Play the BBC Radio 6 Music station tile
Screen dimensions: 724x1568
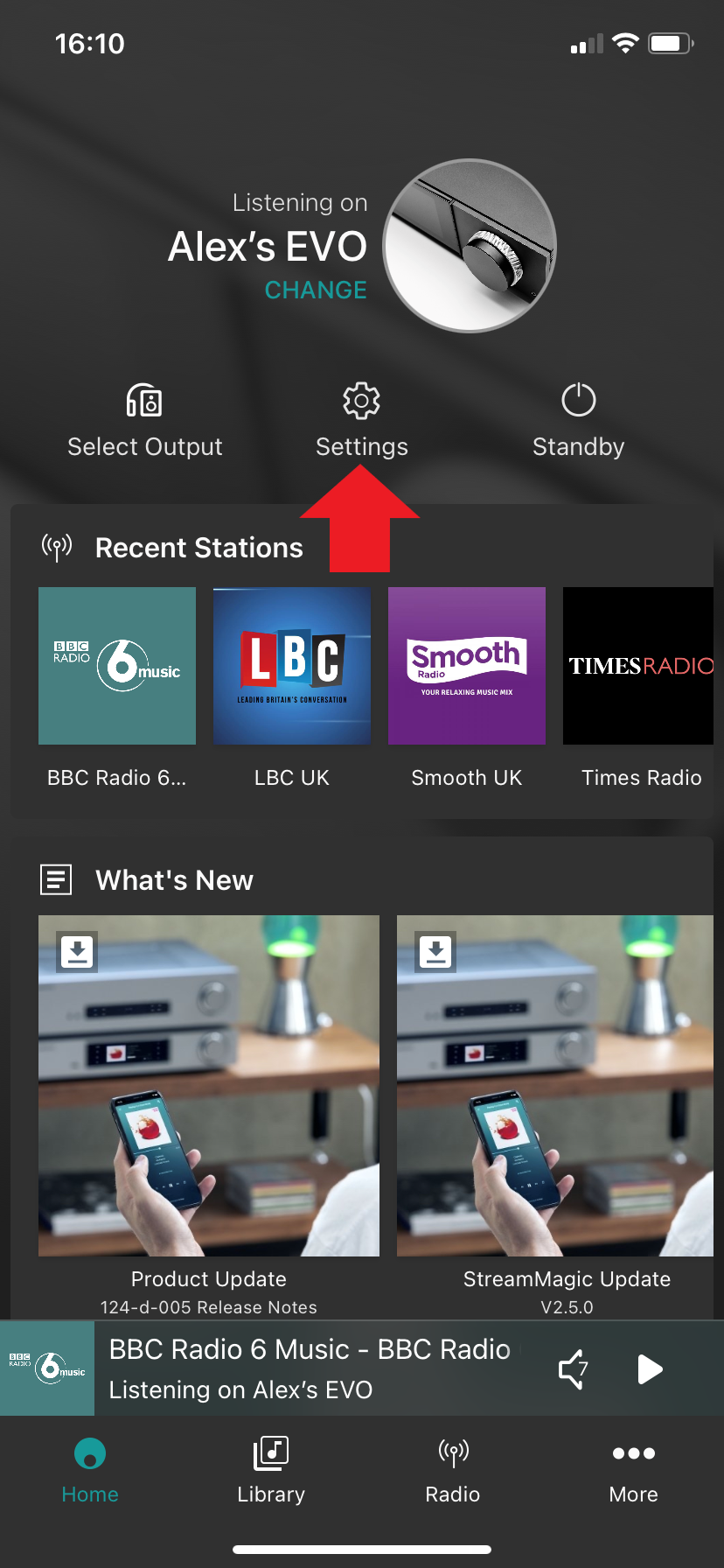[117, 666]
